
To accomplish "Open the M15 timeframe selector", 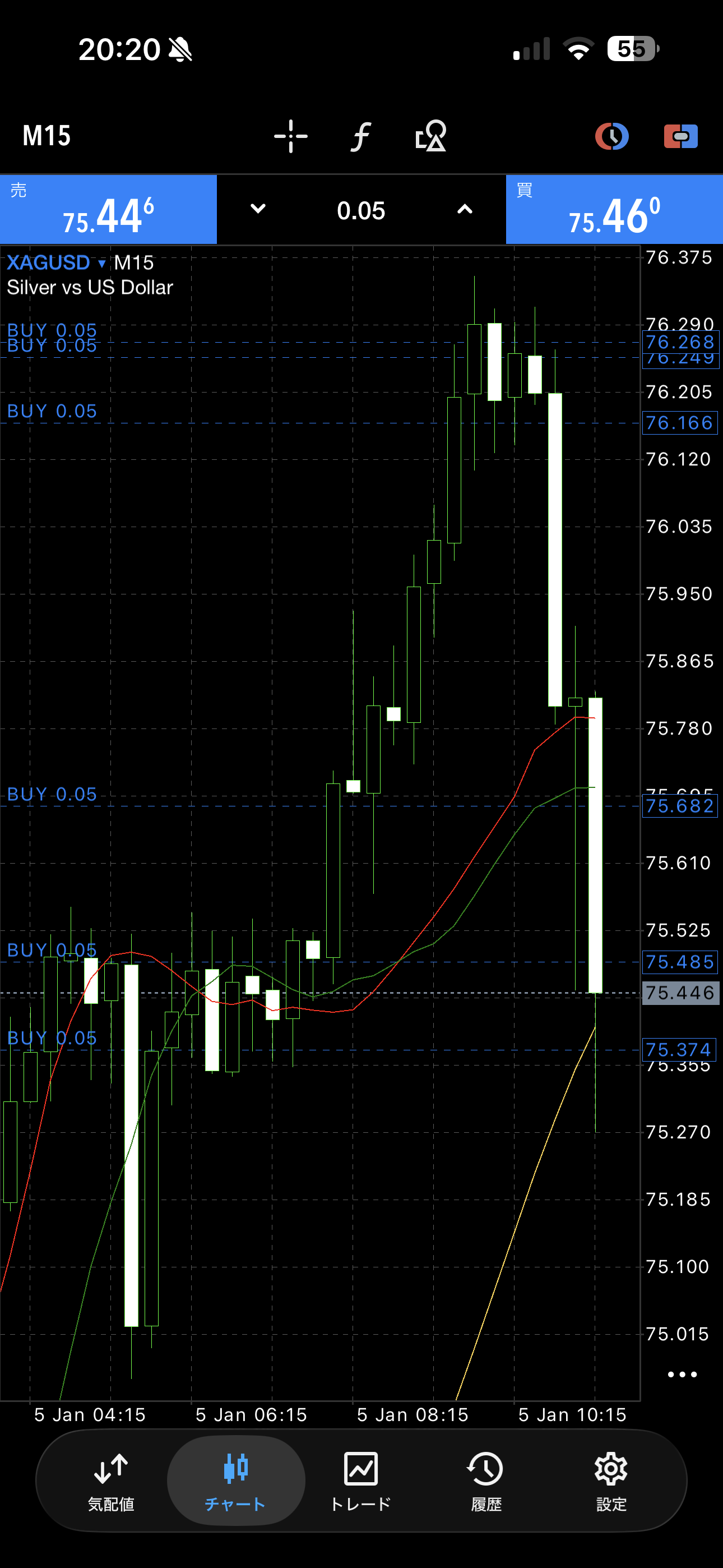I will 47,135.
